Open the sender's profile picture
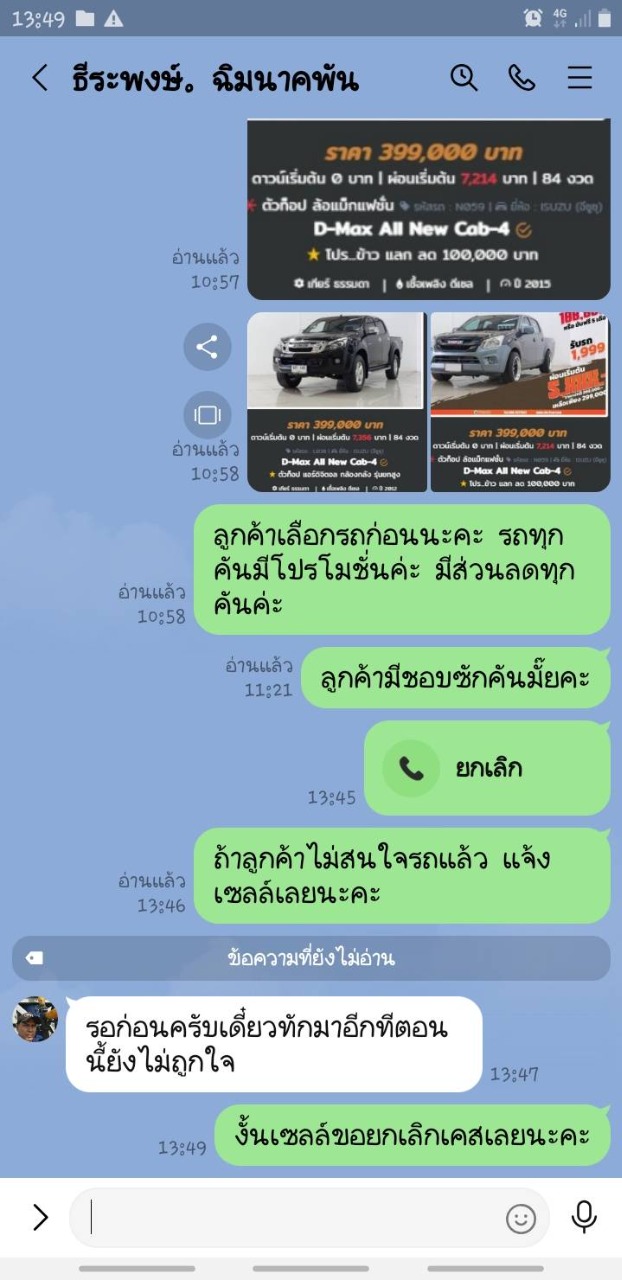The height and width of the screenshot is (1280, 622). (35, 1019)
